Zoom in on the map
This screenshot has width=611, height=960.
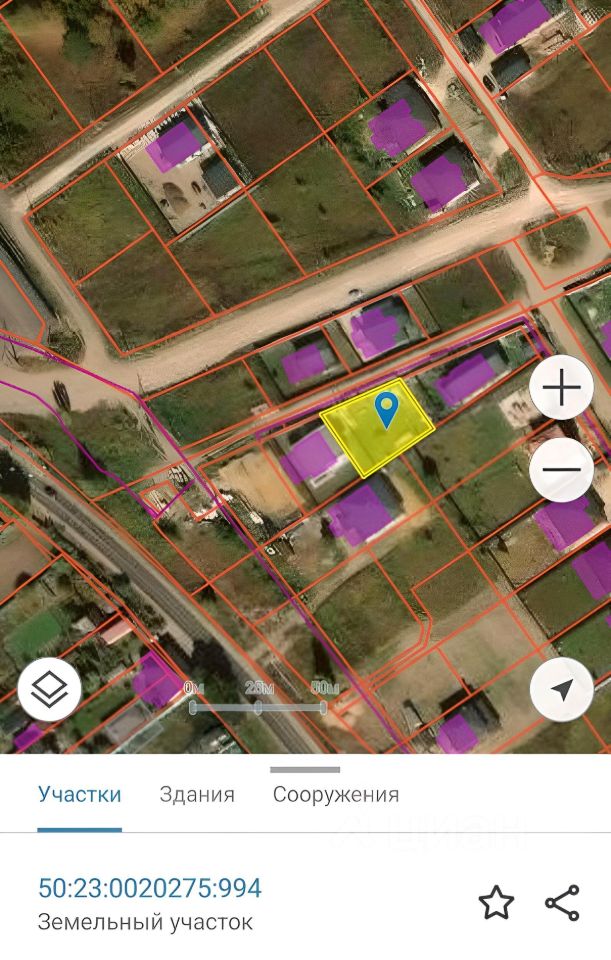click(x=561, y=387)
